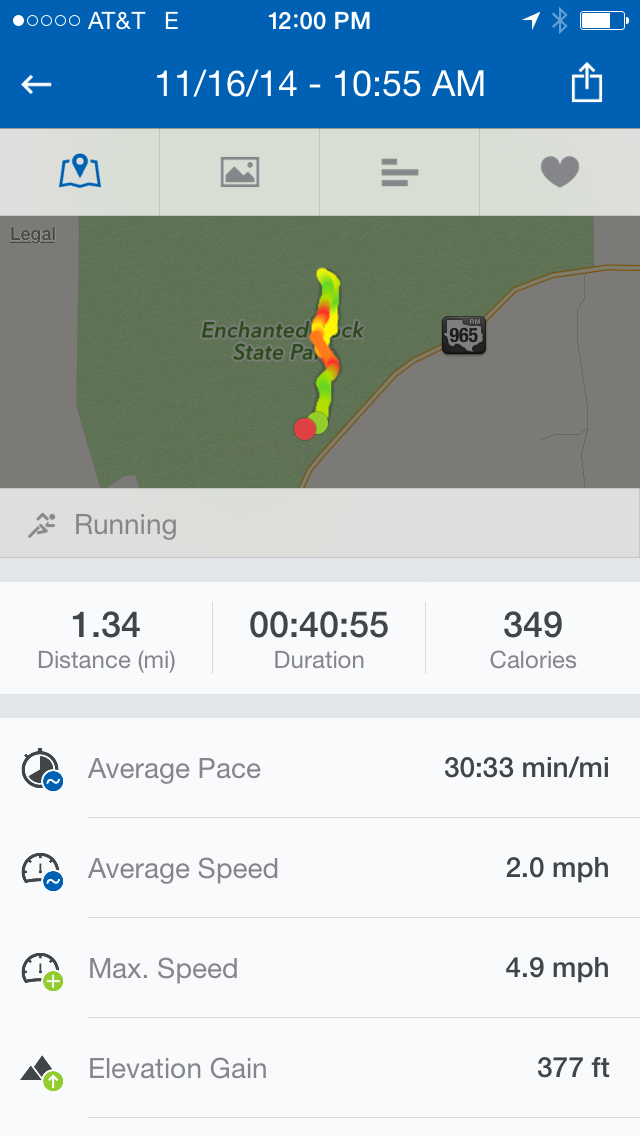Switch to the splits chart tab
Viewport: 640px width, 1136px height.
[399, 172]
